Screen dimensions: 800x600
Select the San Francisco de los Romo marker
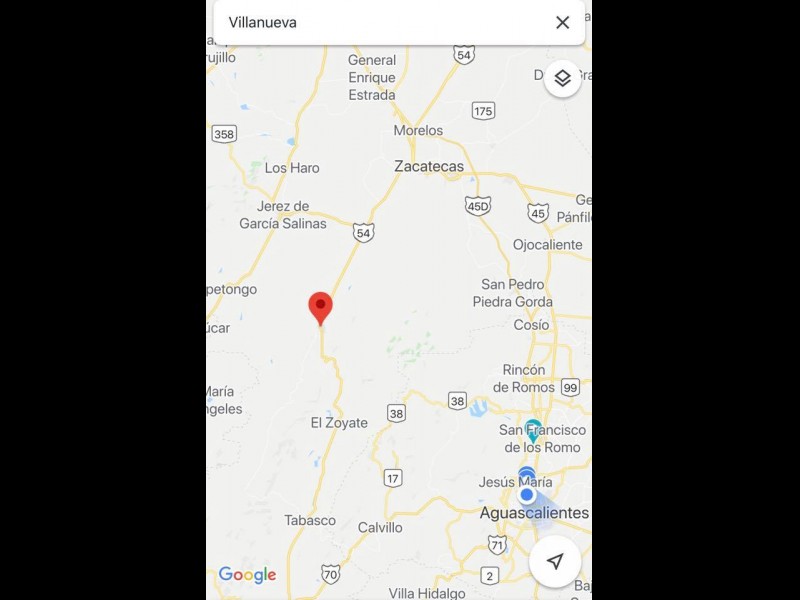pyautogui.click(x=534, y=430)
